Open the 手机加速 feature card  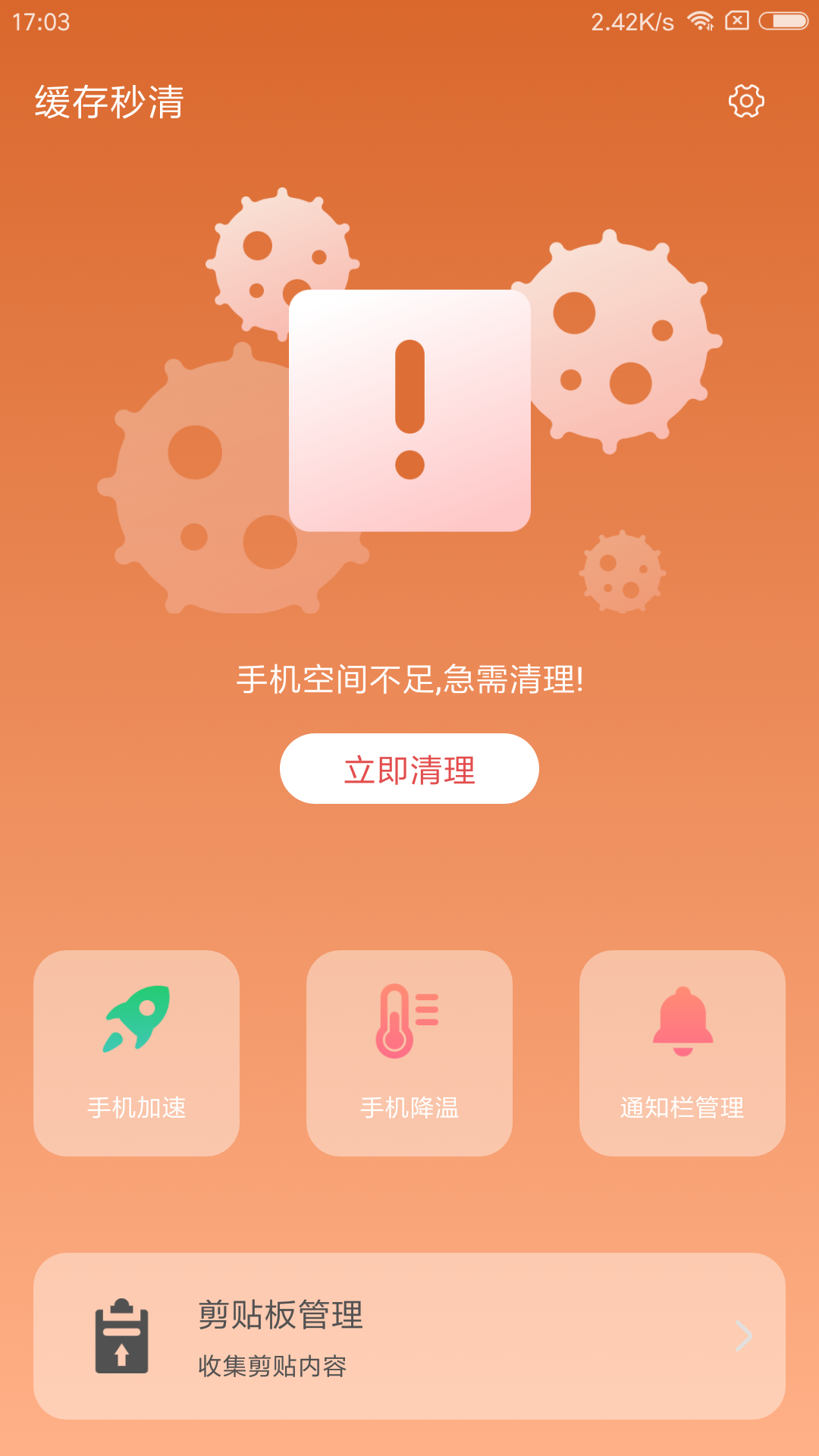[x=136, y=1054]
